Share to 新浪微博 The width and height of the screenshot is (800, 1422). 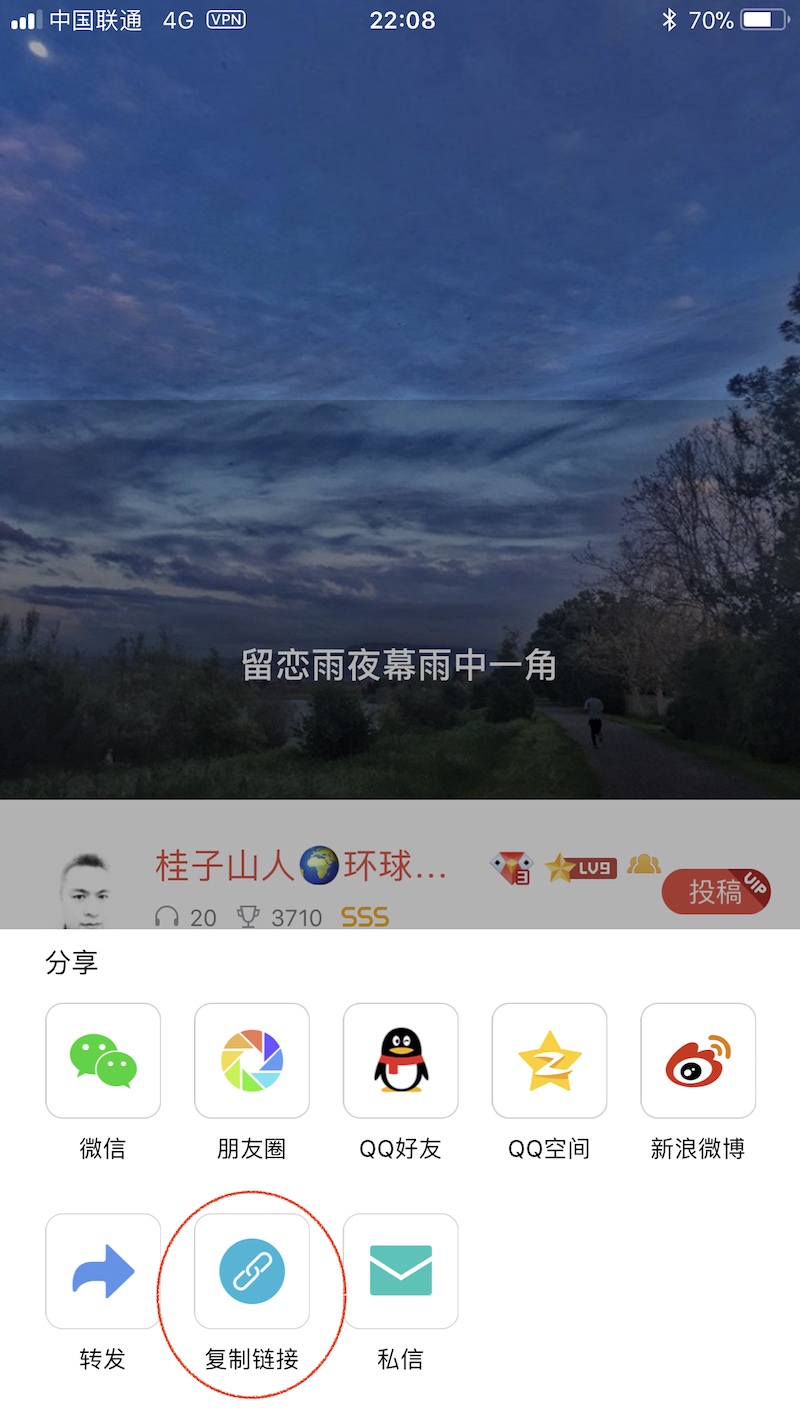(x=698, y=1061)
